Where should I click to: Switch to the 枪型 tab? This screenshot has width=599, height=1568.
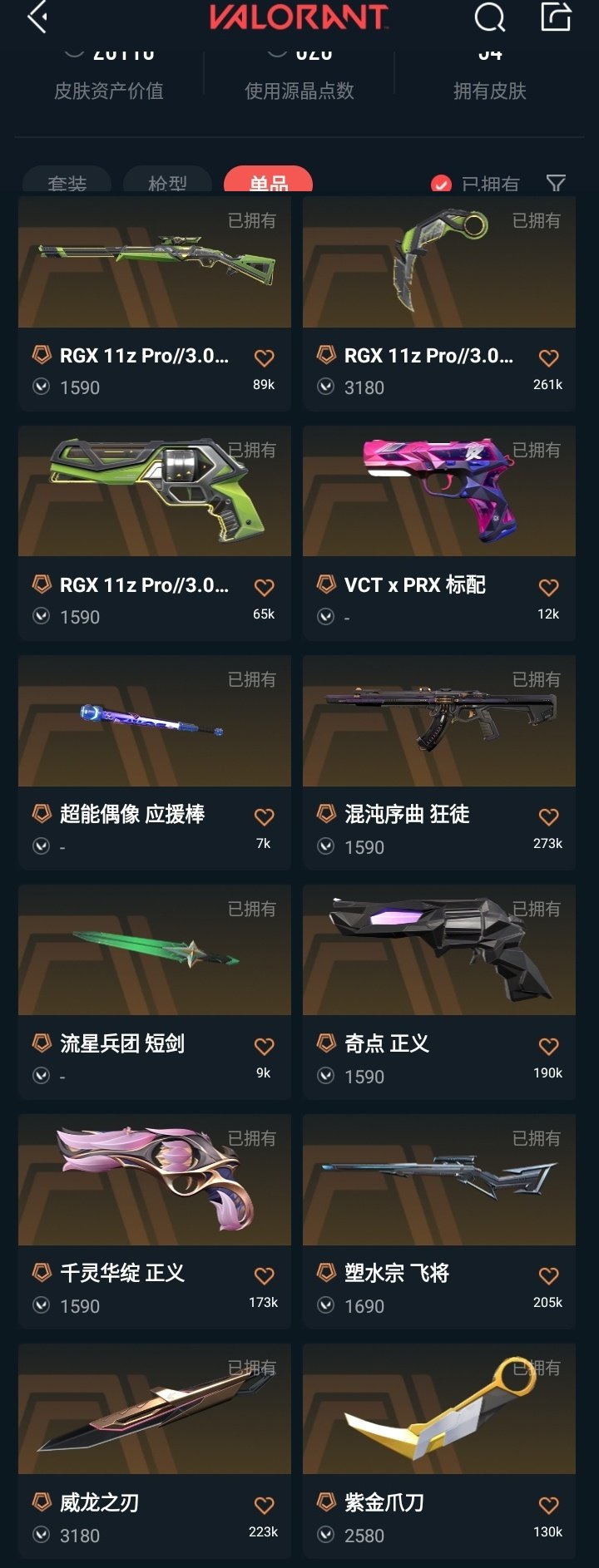point(167,182)
